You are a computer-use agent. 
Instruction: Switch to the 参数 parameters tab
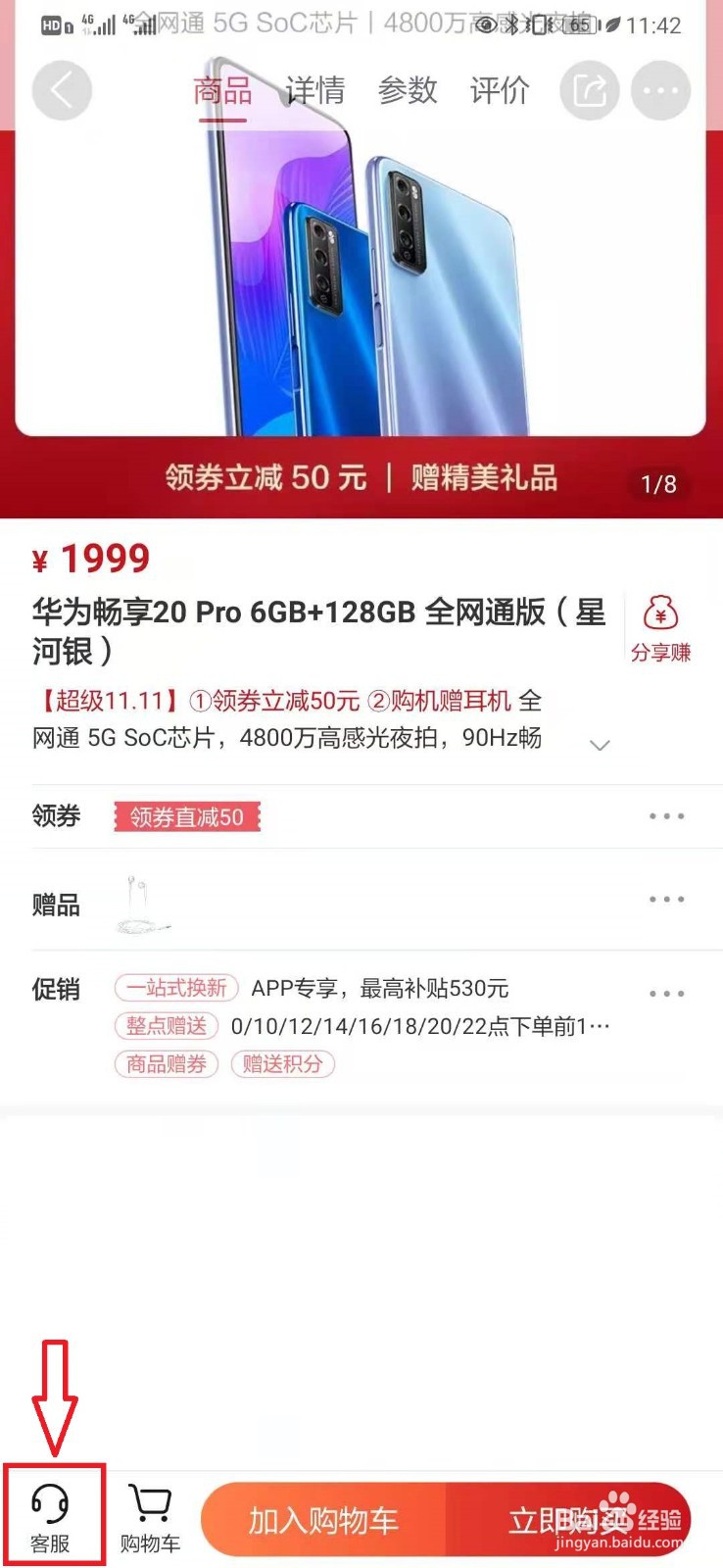pos(408,90)
